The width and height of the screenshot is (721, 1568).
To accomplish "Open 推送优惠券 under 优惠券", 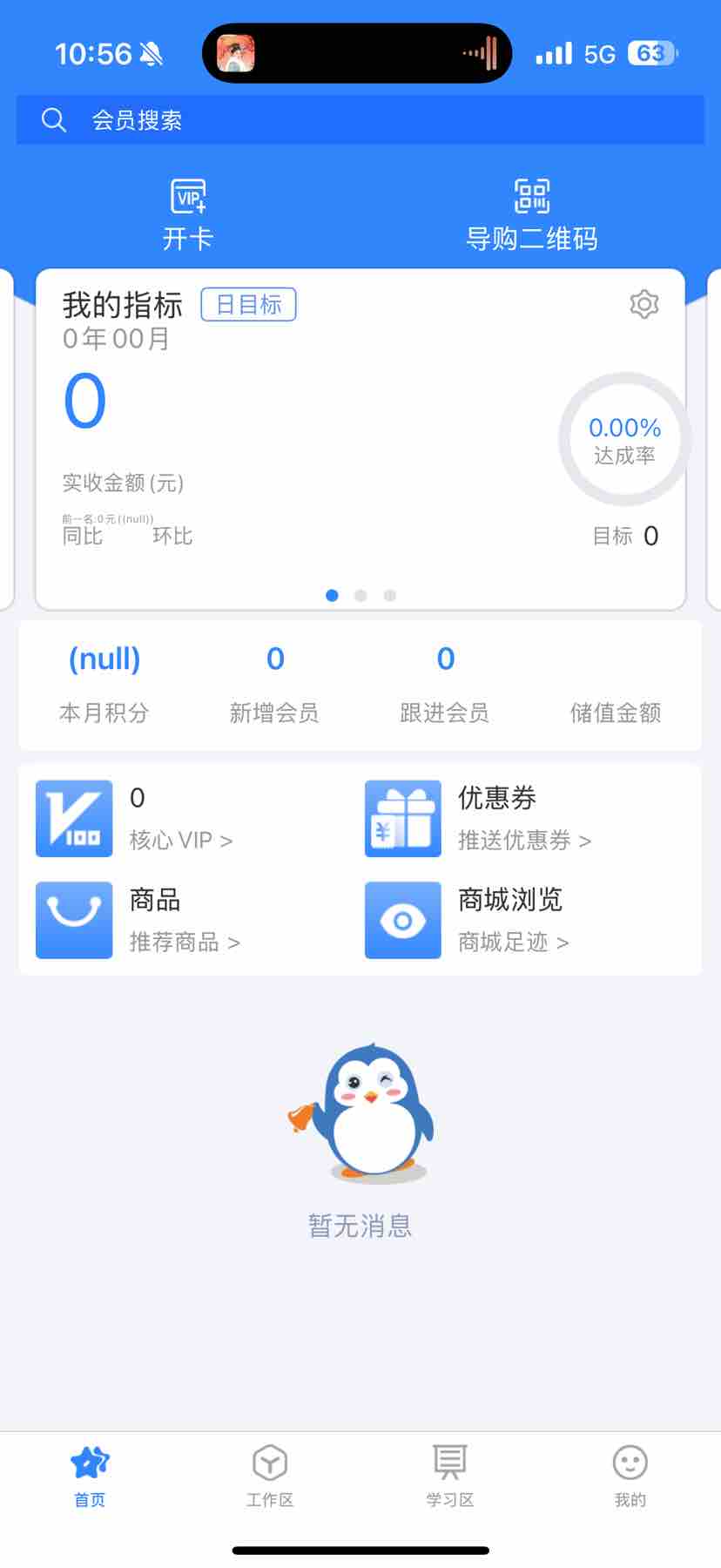I will point(524,840).
